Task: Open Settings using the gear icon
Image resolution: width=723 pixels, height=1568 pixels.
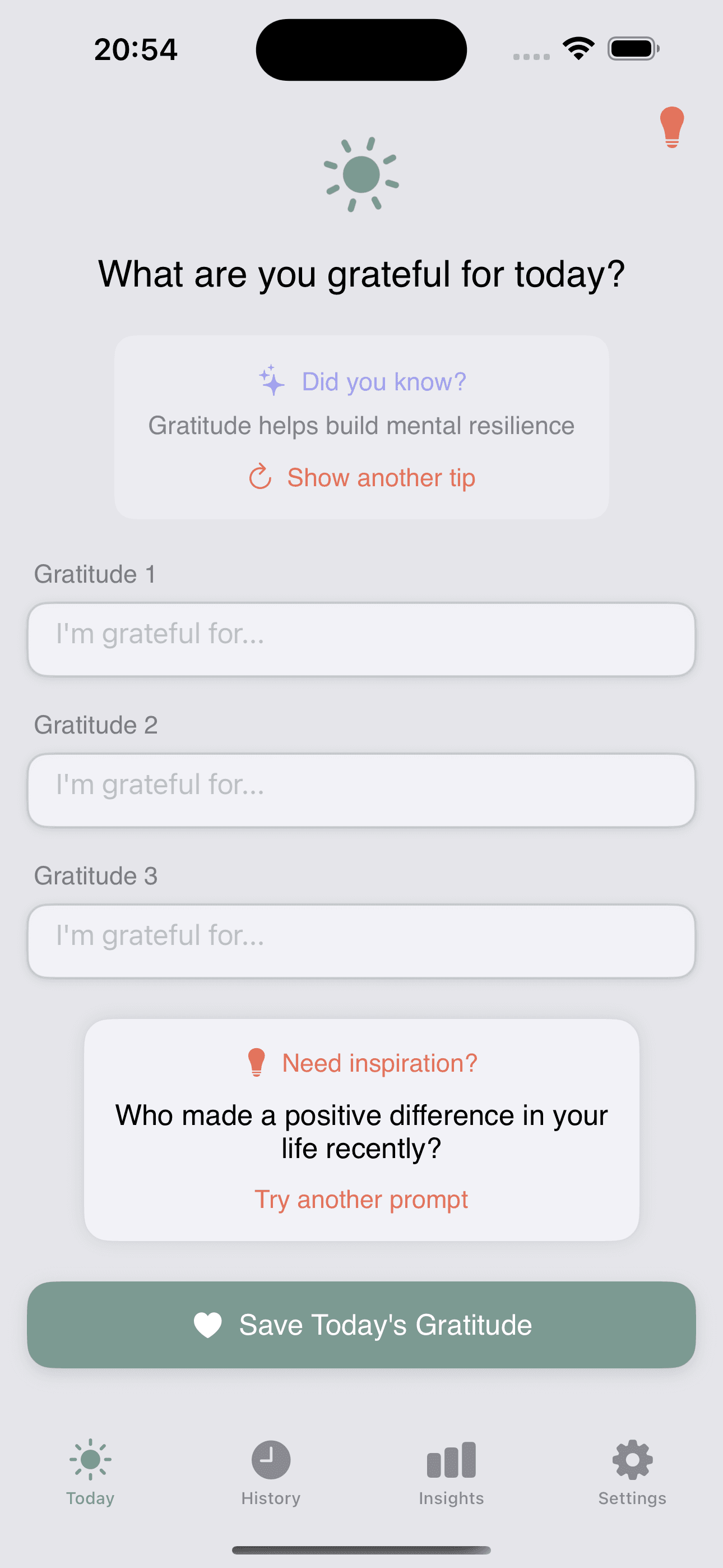Action: click(632, 1459)
